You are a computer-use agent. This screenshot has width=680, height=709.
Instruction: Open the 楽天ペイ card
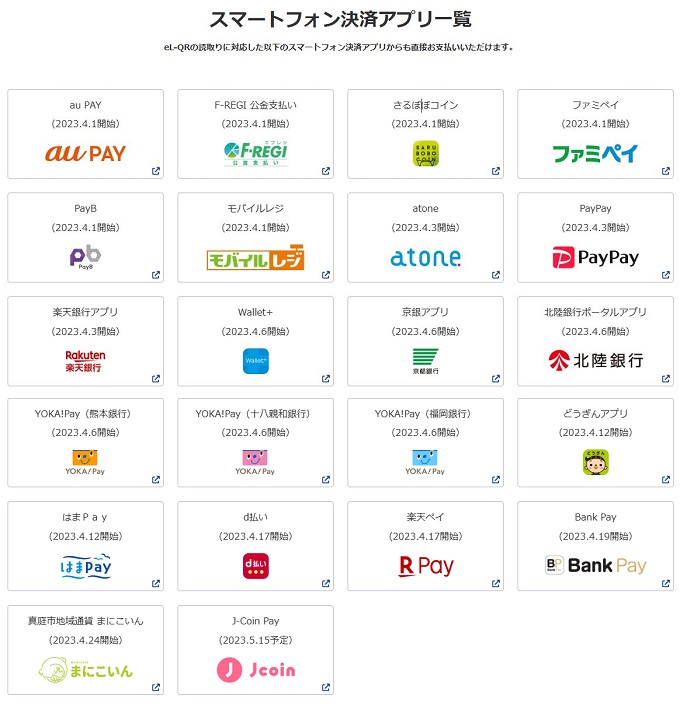tap(425, 546)
